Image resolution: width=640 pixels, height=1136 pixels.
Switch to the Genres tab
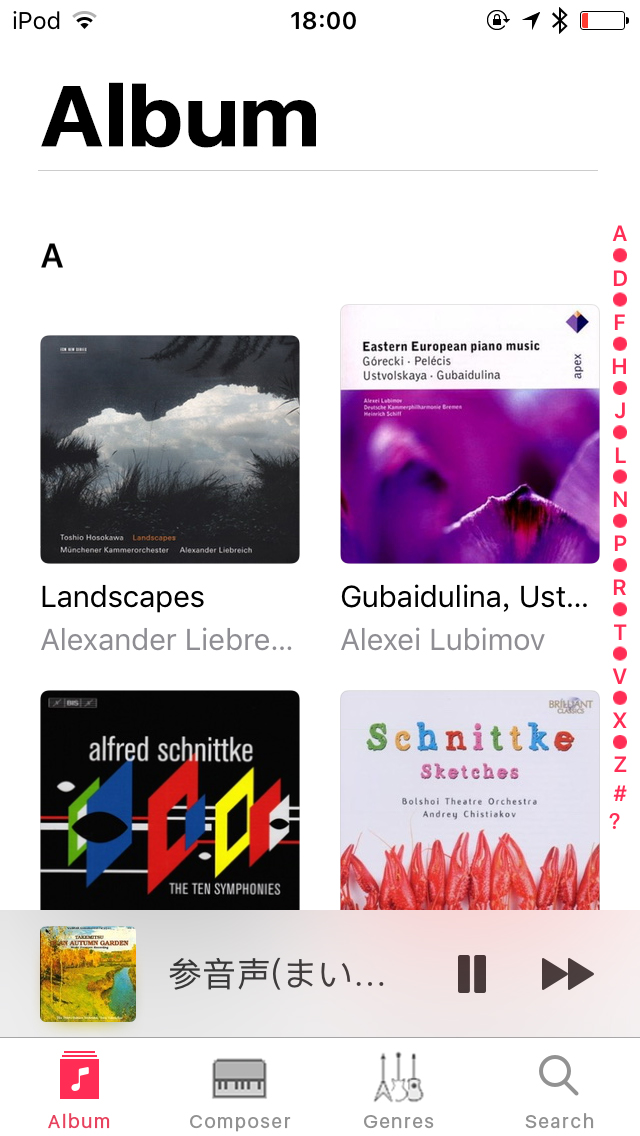tap(399, 1093)
